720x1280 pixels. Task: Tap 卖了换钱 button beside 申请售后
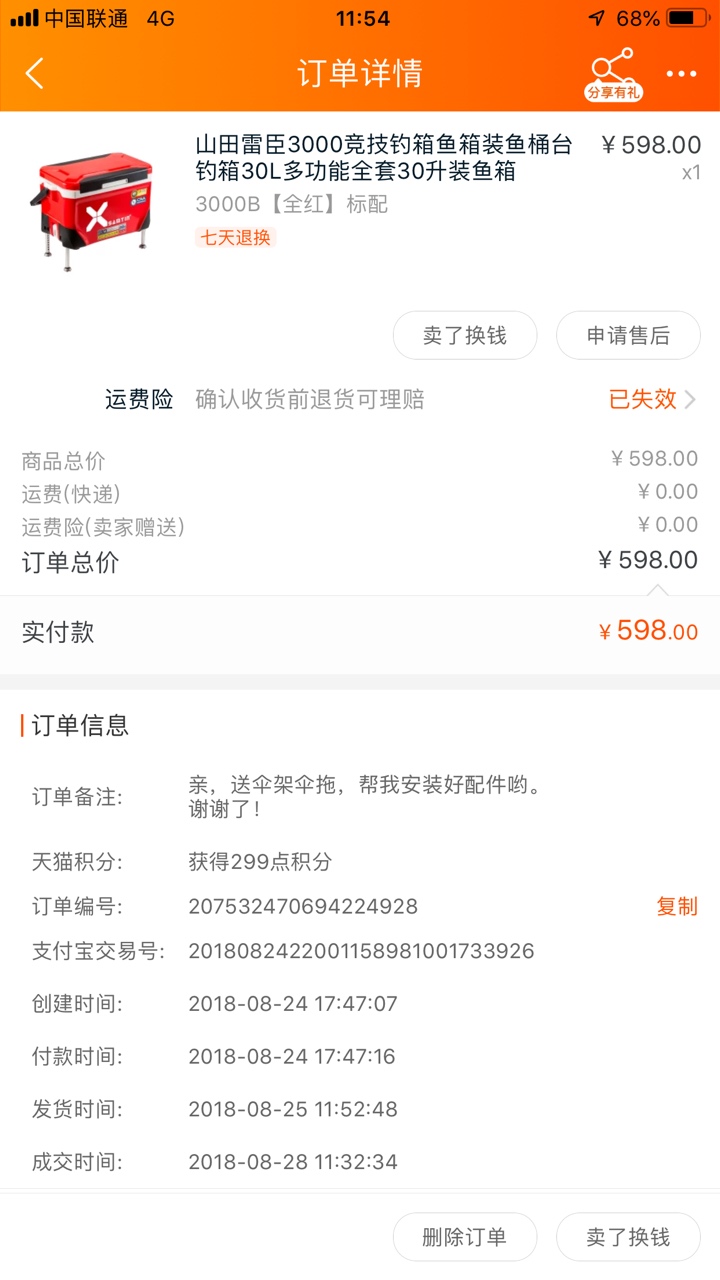(x=465, y=335)
